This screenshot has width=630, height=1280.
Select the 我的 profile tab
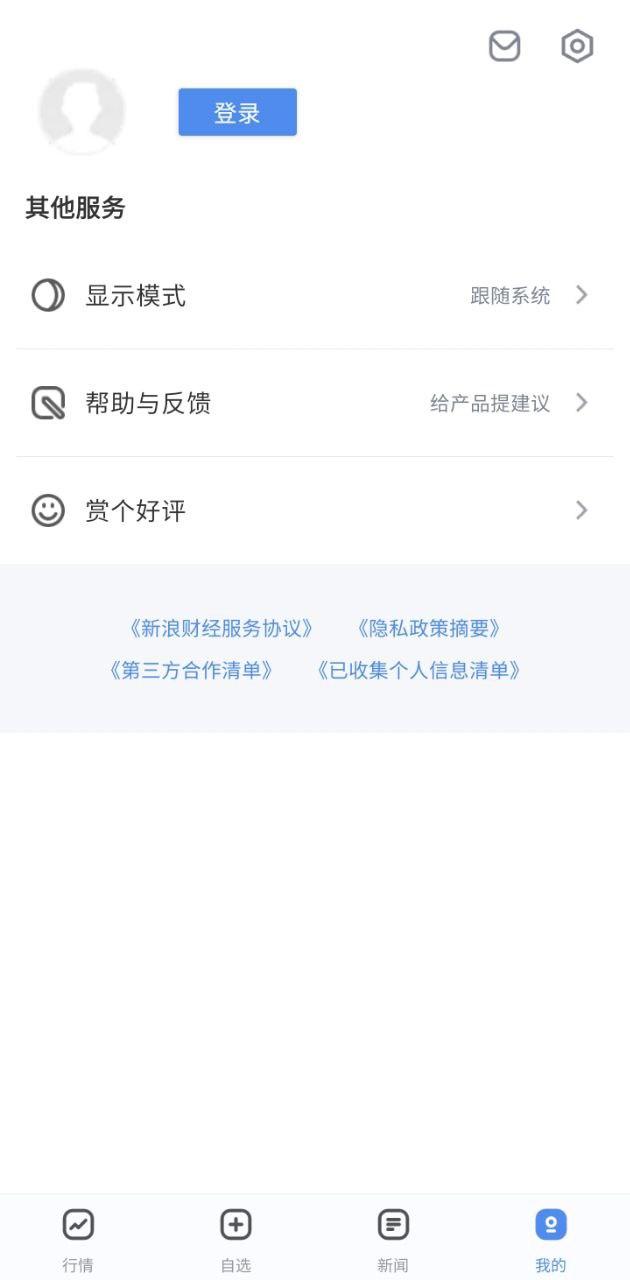click(550, 1238)
